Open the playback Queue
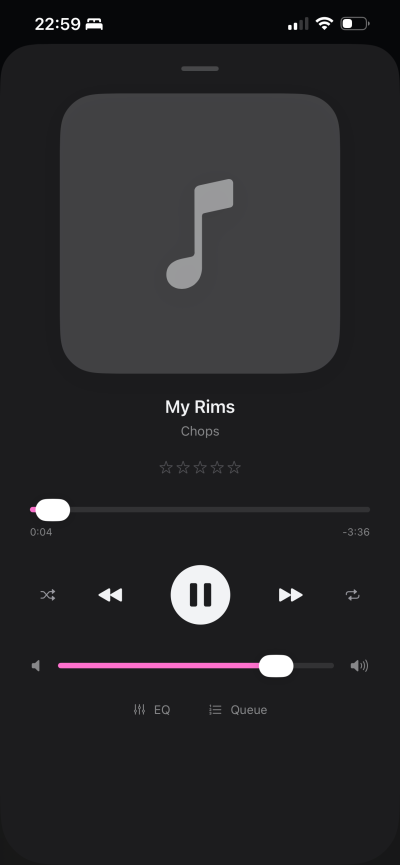 [x=238, y=709]
